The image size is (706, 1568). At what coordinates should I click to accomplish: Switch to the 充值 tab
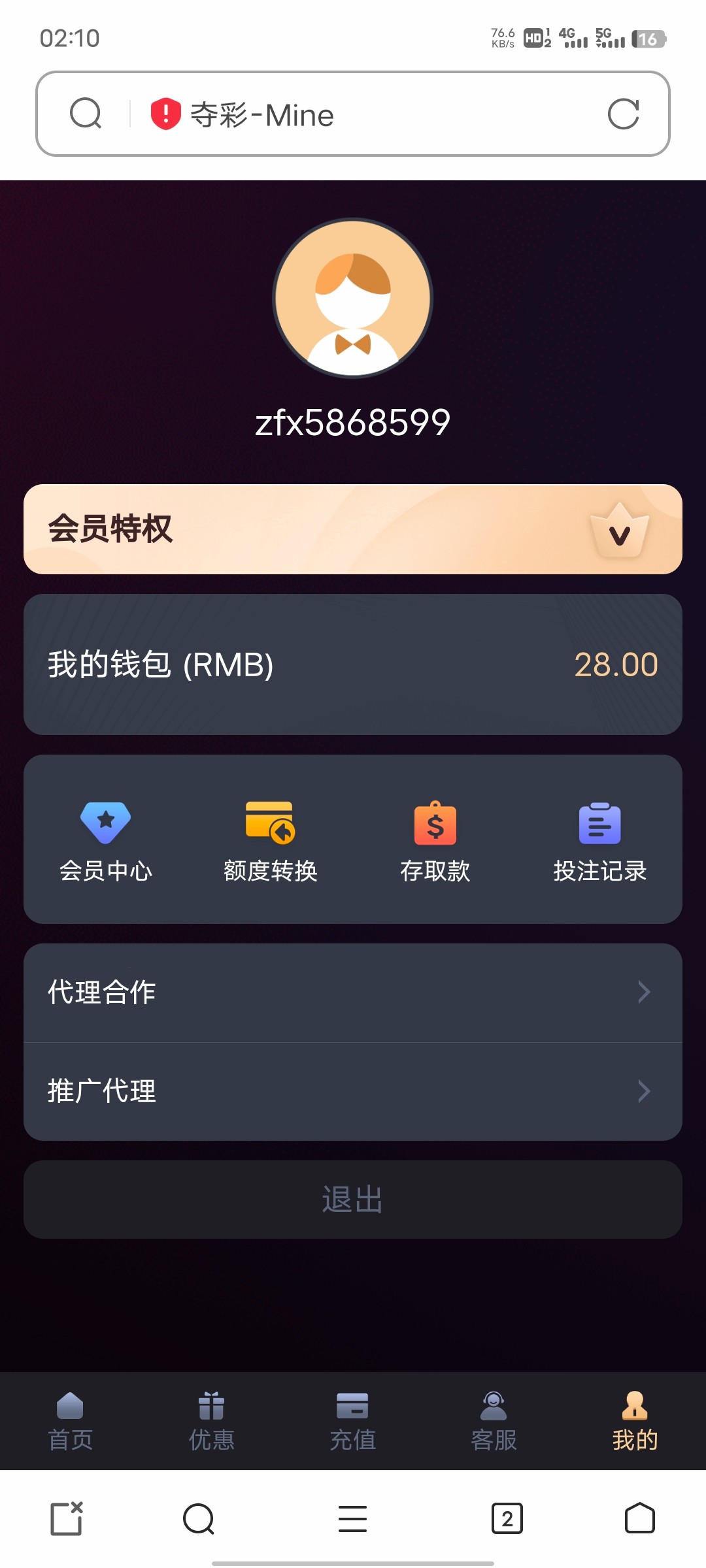click(x=353, y=1420)
